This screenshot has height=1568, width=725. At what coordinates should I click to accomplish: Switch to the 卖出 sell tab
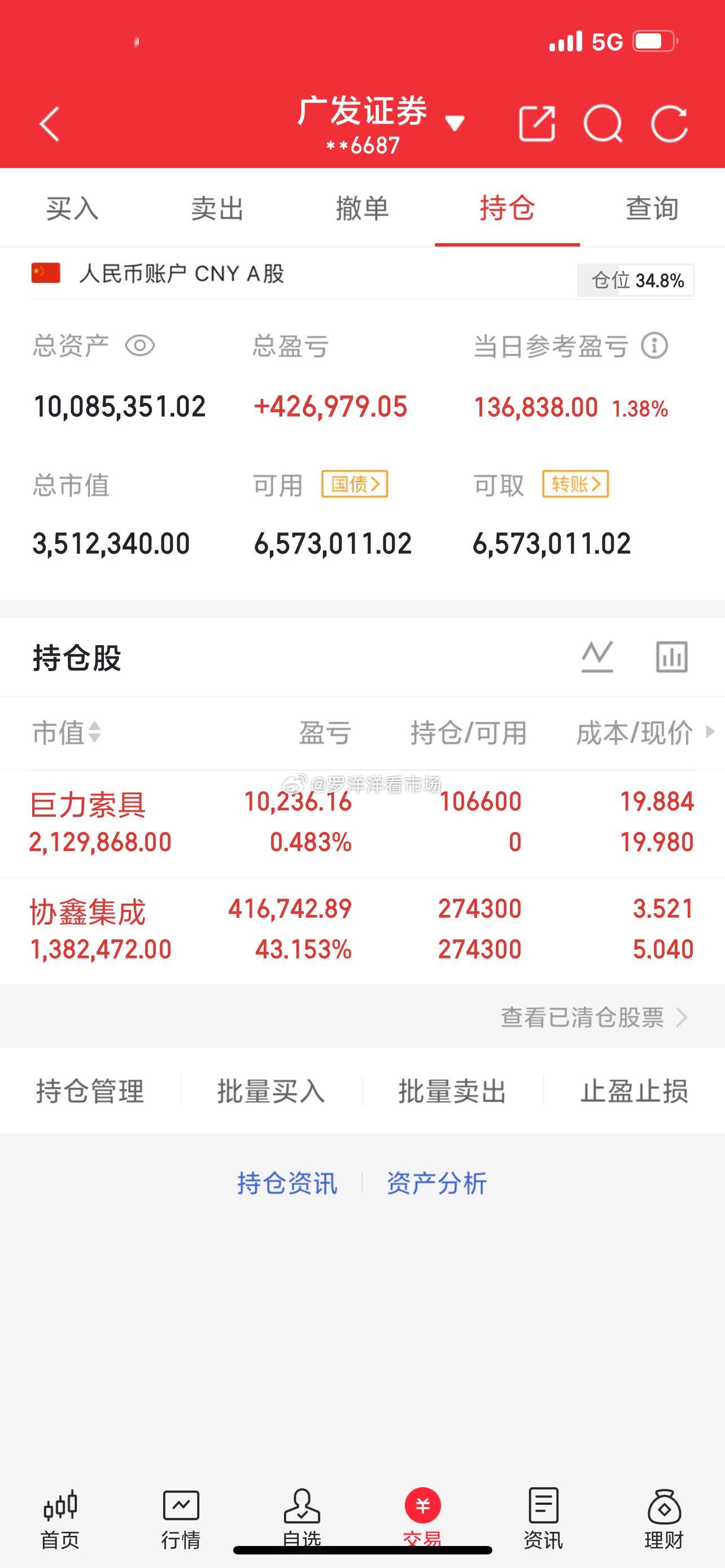click(x=217, y=208)
